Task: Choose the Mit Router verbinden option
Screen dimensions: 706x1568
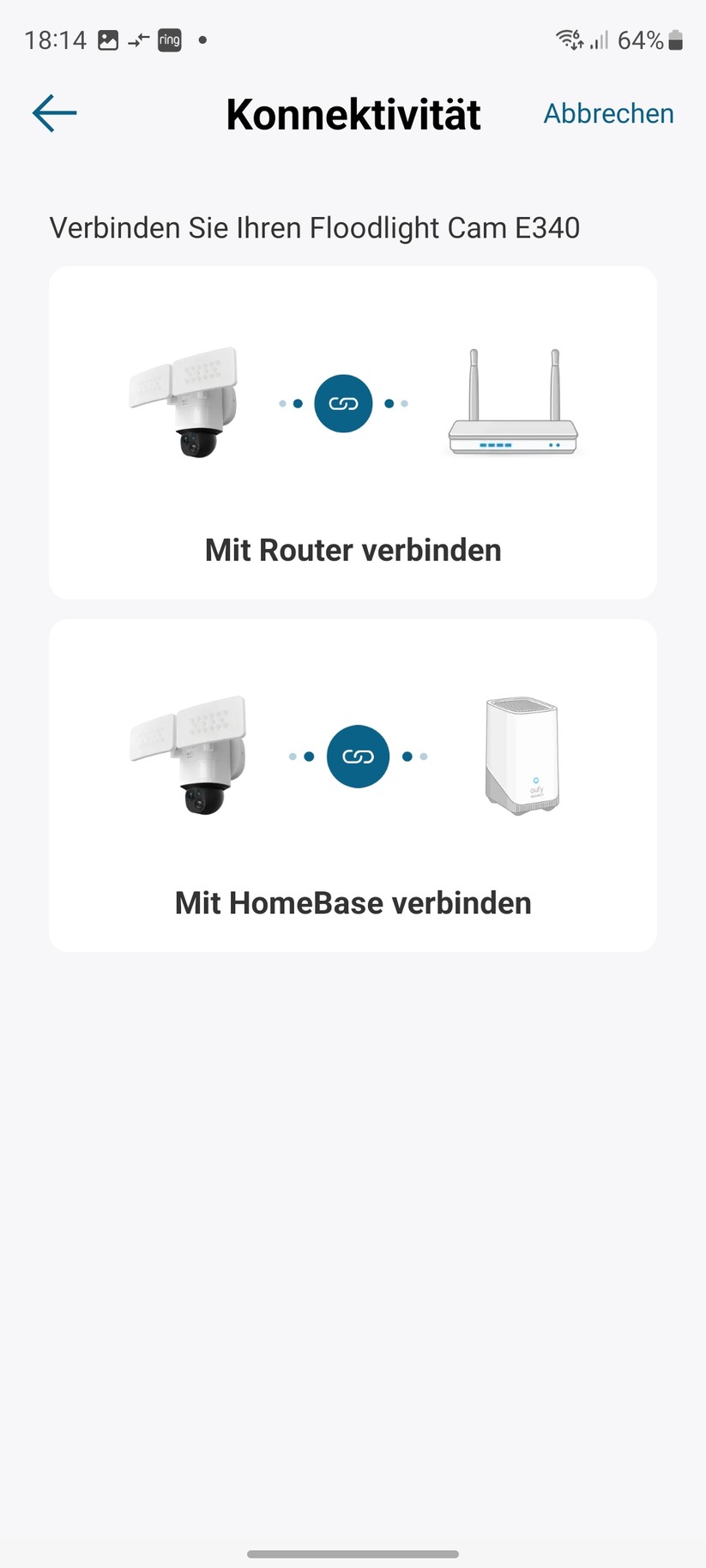Action: click(x=353, y=549)
